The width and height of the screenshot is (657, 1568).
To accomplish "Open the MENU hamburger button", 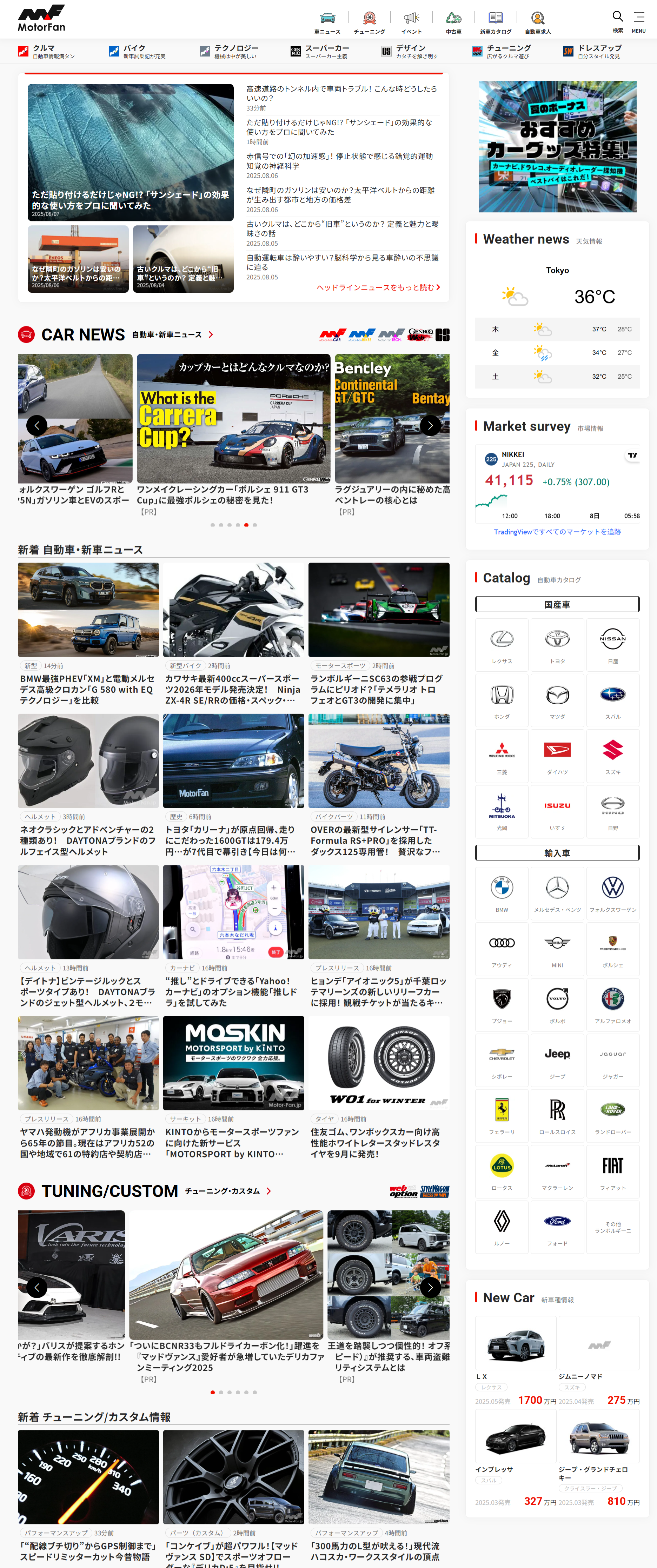I will coord(638,20).
